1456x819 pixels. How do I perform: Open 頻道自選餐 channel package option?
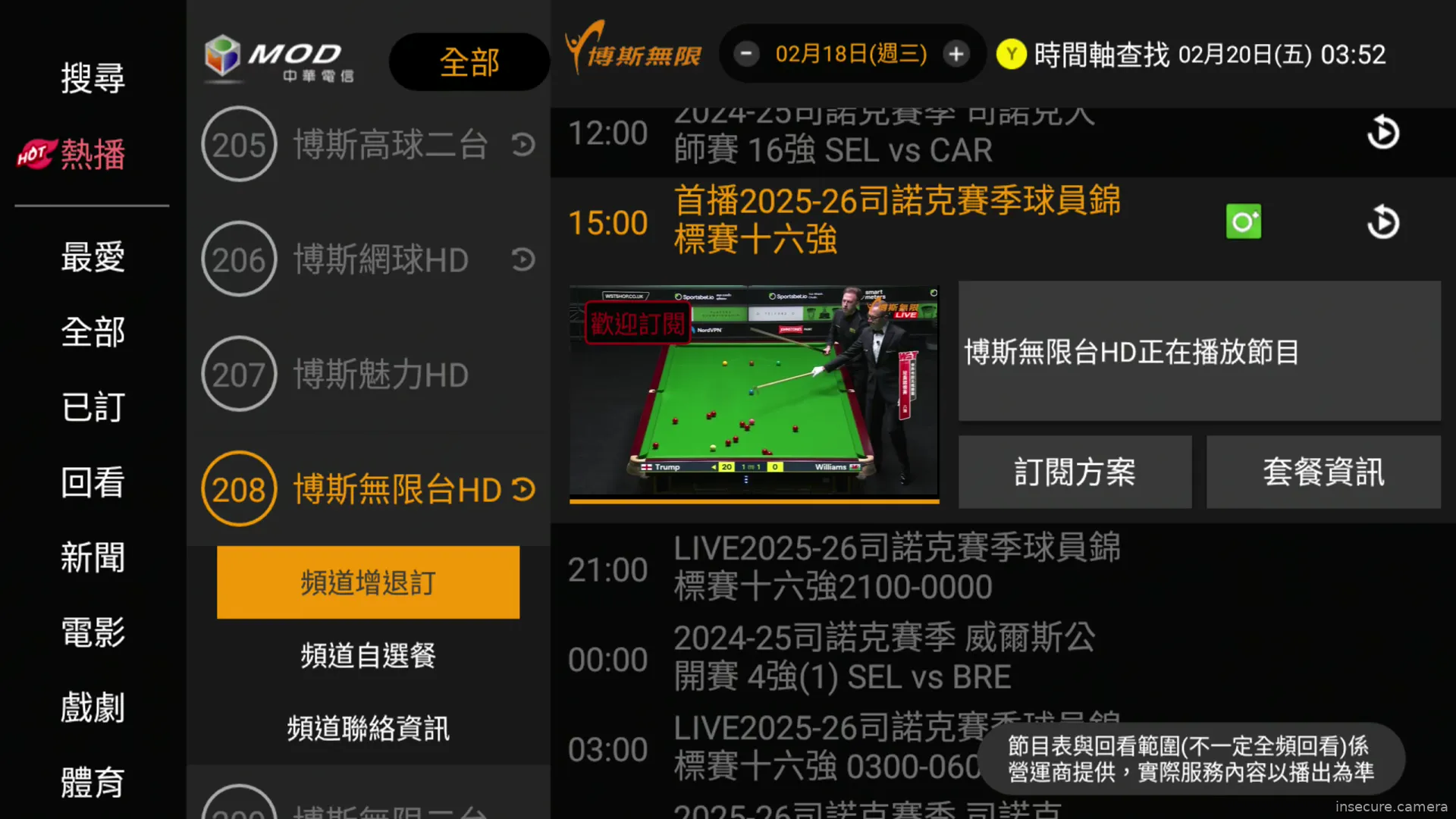(x=368, y=655)
